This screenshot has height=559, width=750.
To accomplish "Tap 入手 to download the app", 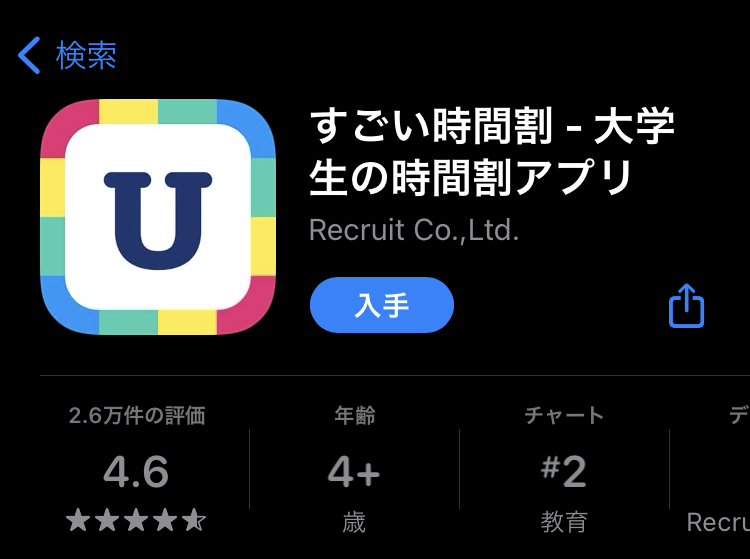I will [x=382, y=305].
